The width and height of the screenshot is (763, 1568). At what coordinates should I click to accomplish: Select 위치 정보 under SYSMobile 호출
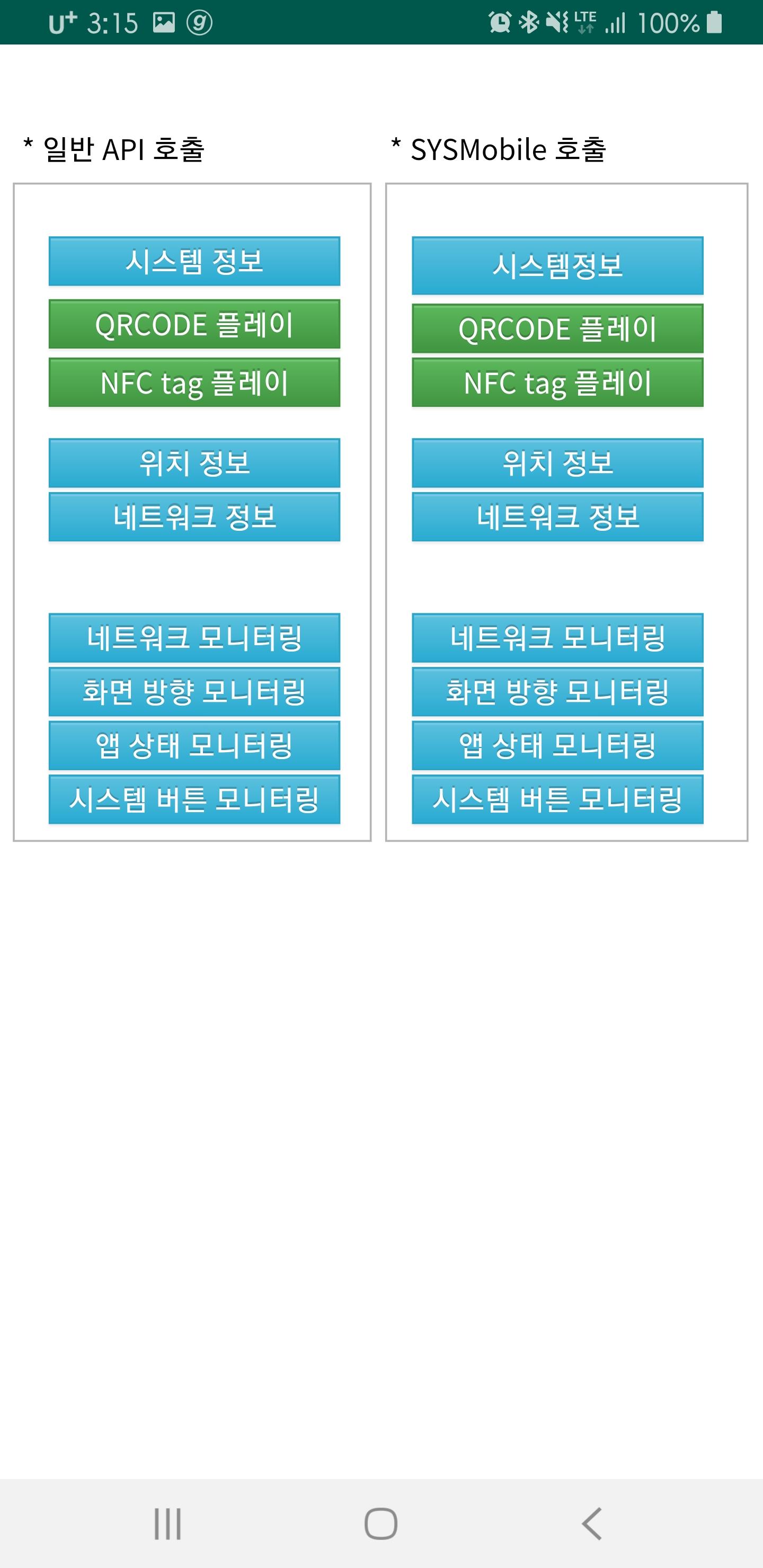(x=557, y=462)
